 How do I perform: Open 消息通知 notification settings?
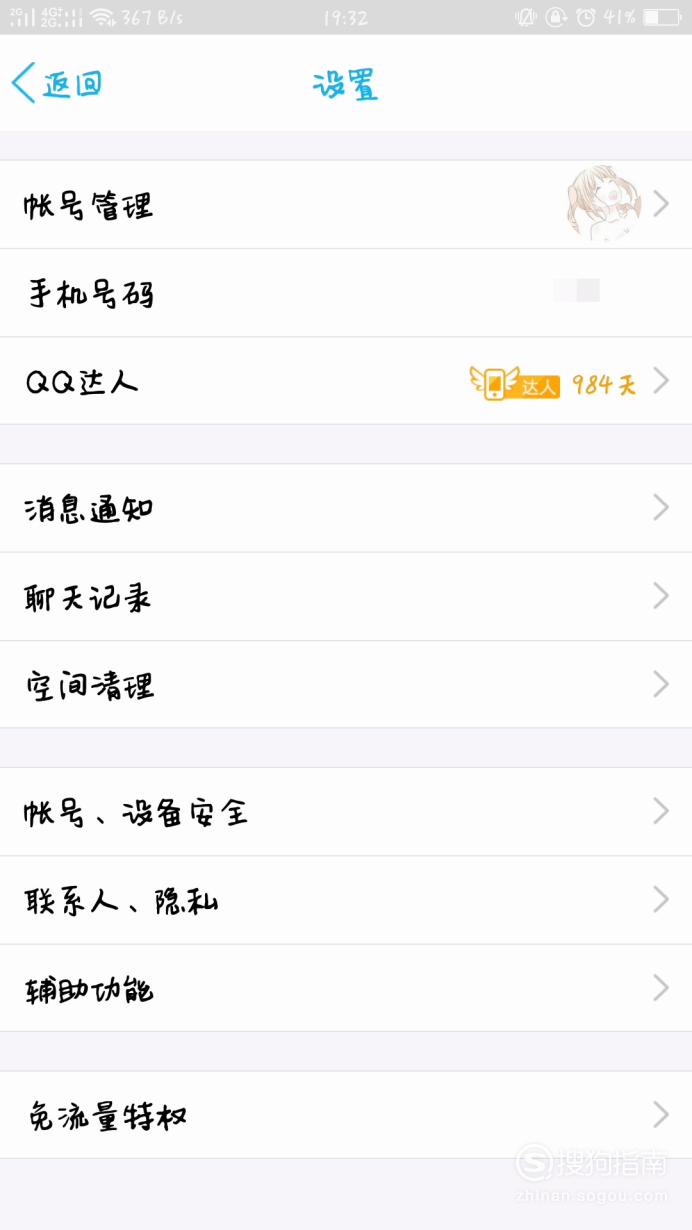[346, 508]
